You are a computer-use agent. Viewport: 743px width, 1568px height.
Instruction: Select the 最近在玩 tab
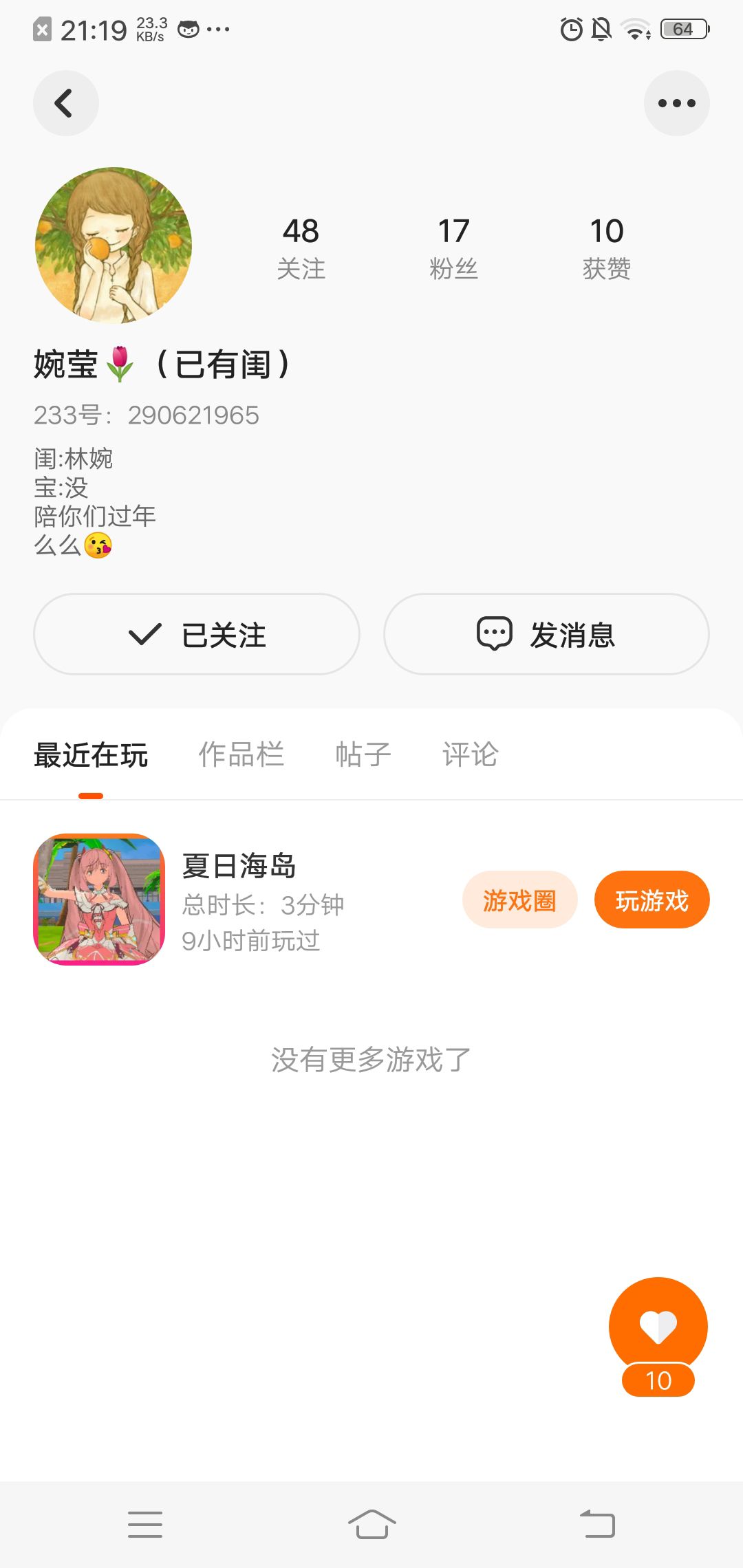pos(91,754)
